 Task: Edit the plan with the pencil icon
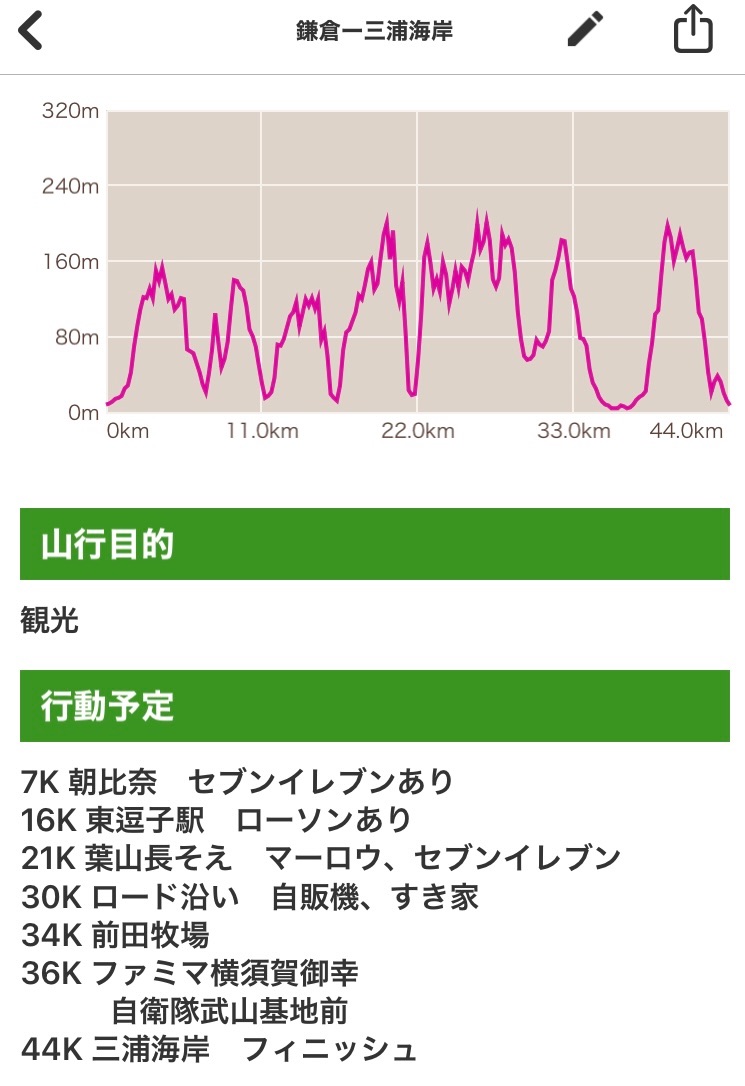click(x=585, y=30)
